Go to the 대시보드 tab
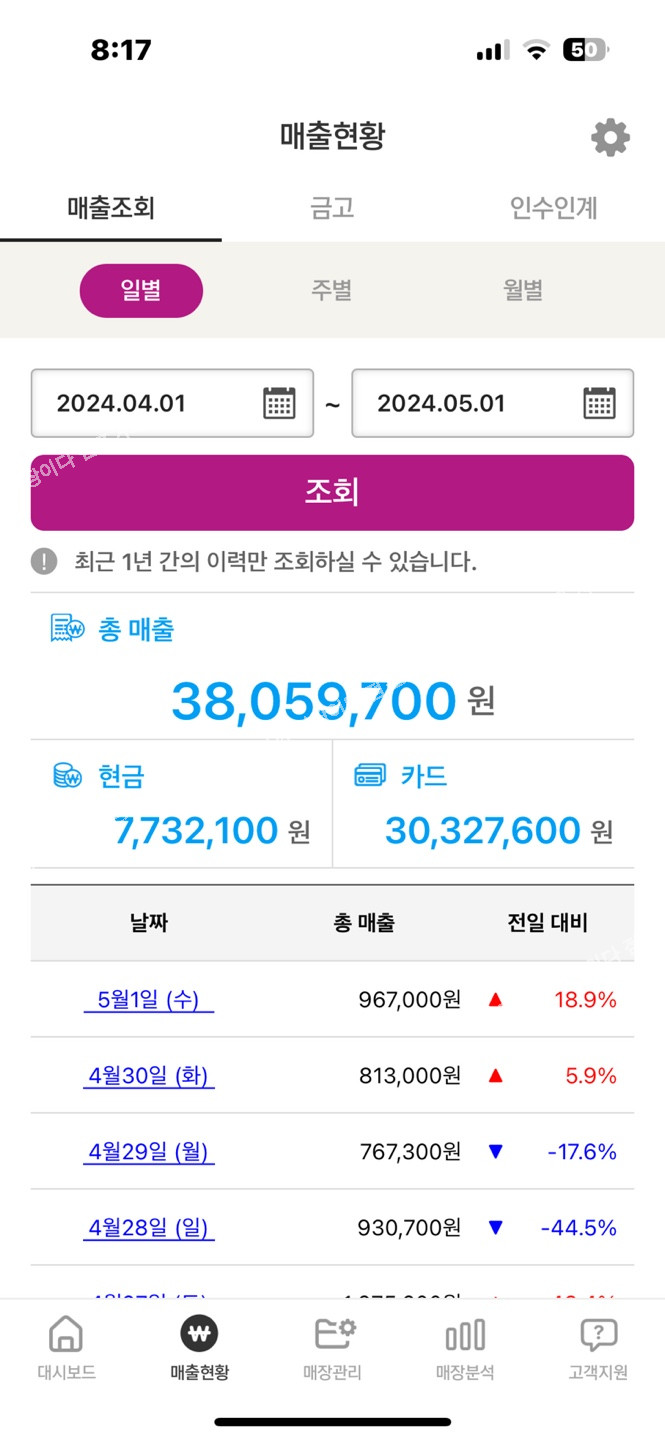665x1440 pixels. coord(66,1348)
